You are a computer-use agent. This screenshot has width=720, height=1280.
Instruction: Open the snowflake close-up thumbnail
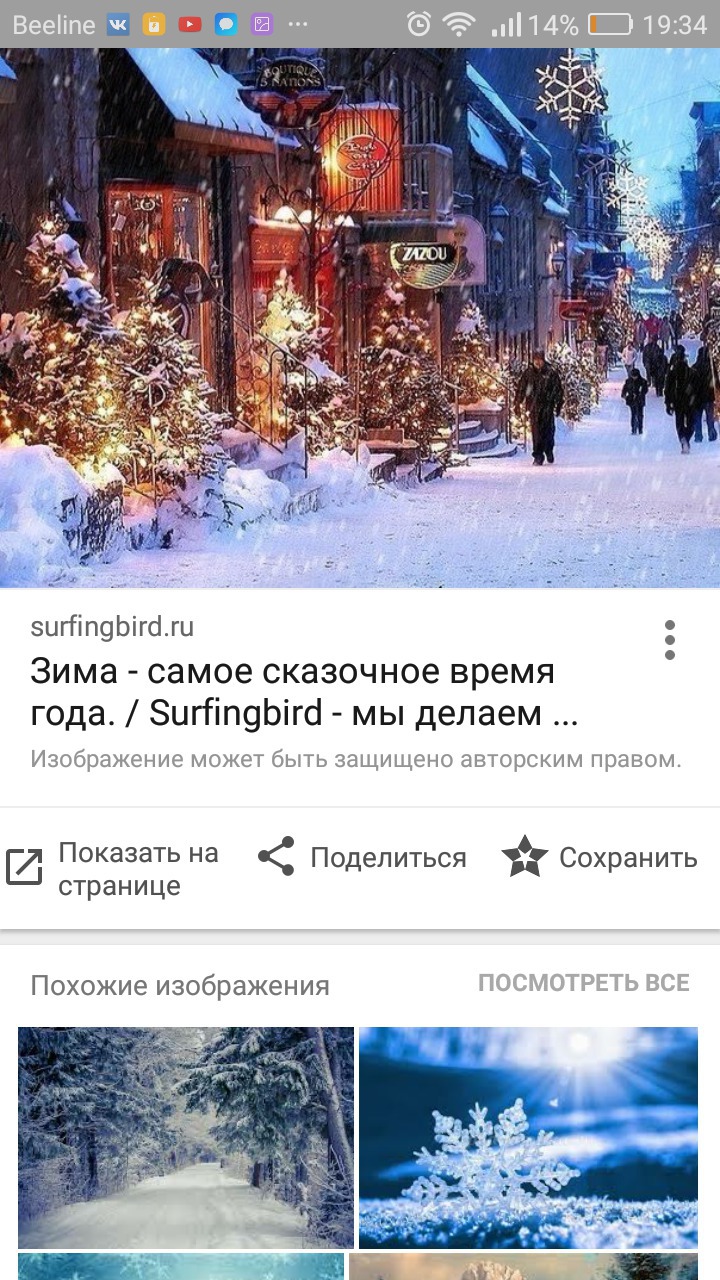point(528,1137)
